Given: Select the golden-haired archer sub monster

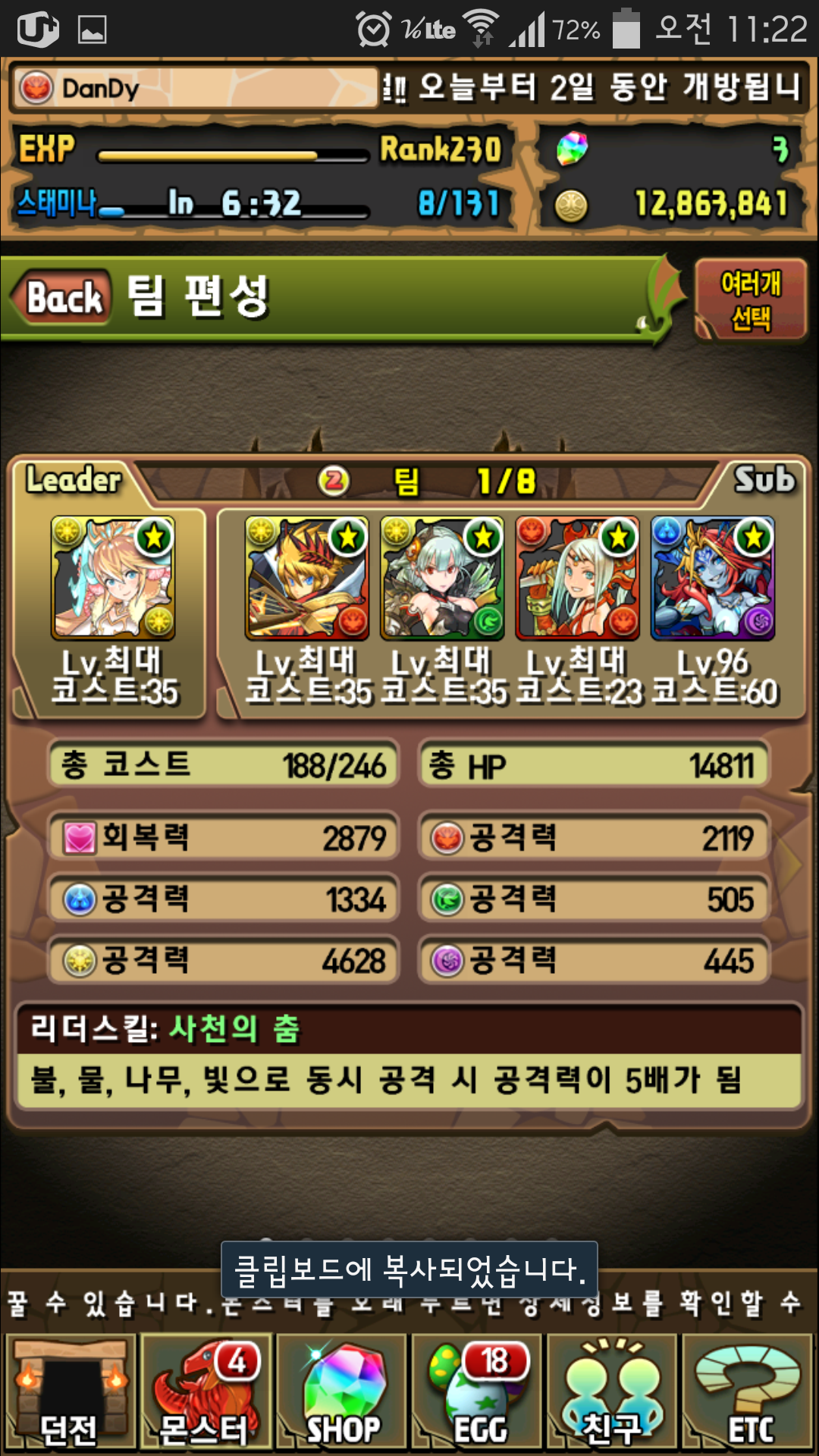Looking at the screenshot, I should tap(306, 579).
